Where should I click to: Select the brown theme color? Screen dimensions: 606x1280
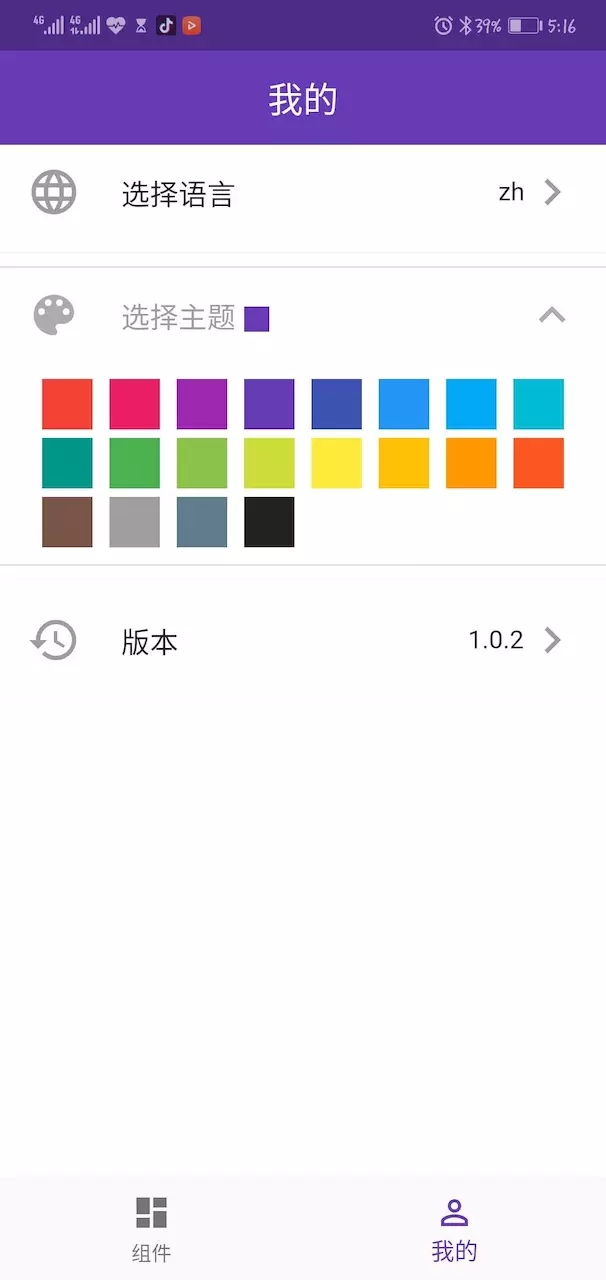[x=67, y=522]
